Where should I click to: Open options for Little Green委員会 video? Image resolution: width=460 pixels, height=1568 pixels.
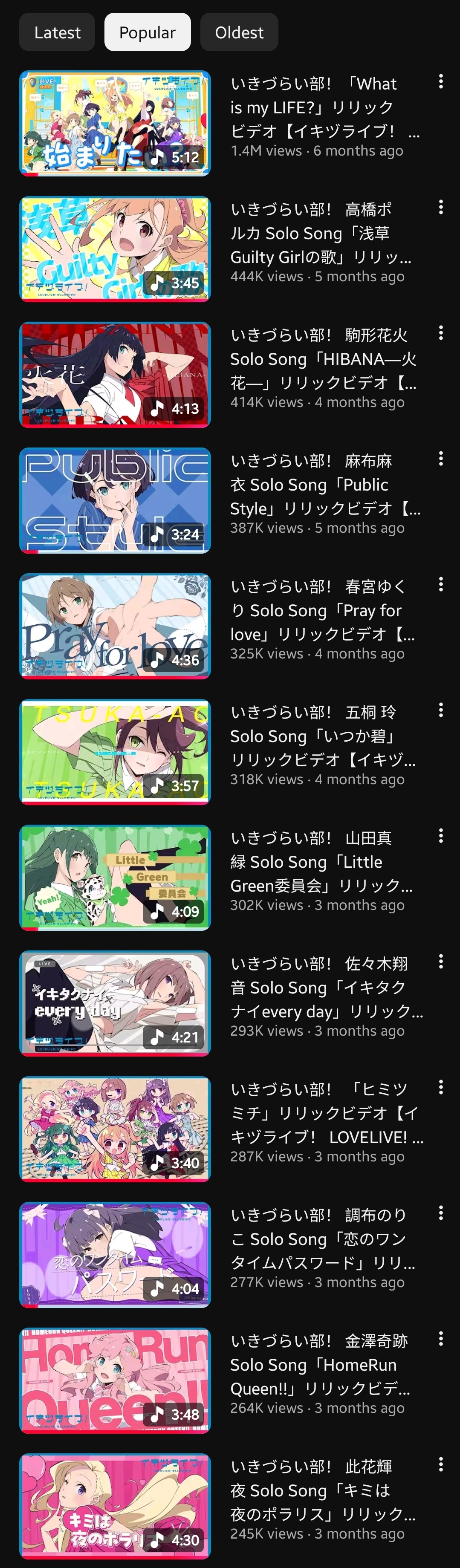coord(440,836)
